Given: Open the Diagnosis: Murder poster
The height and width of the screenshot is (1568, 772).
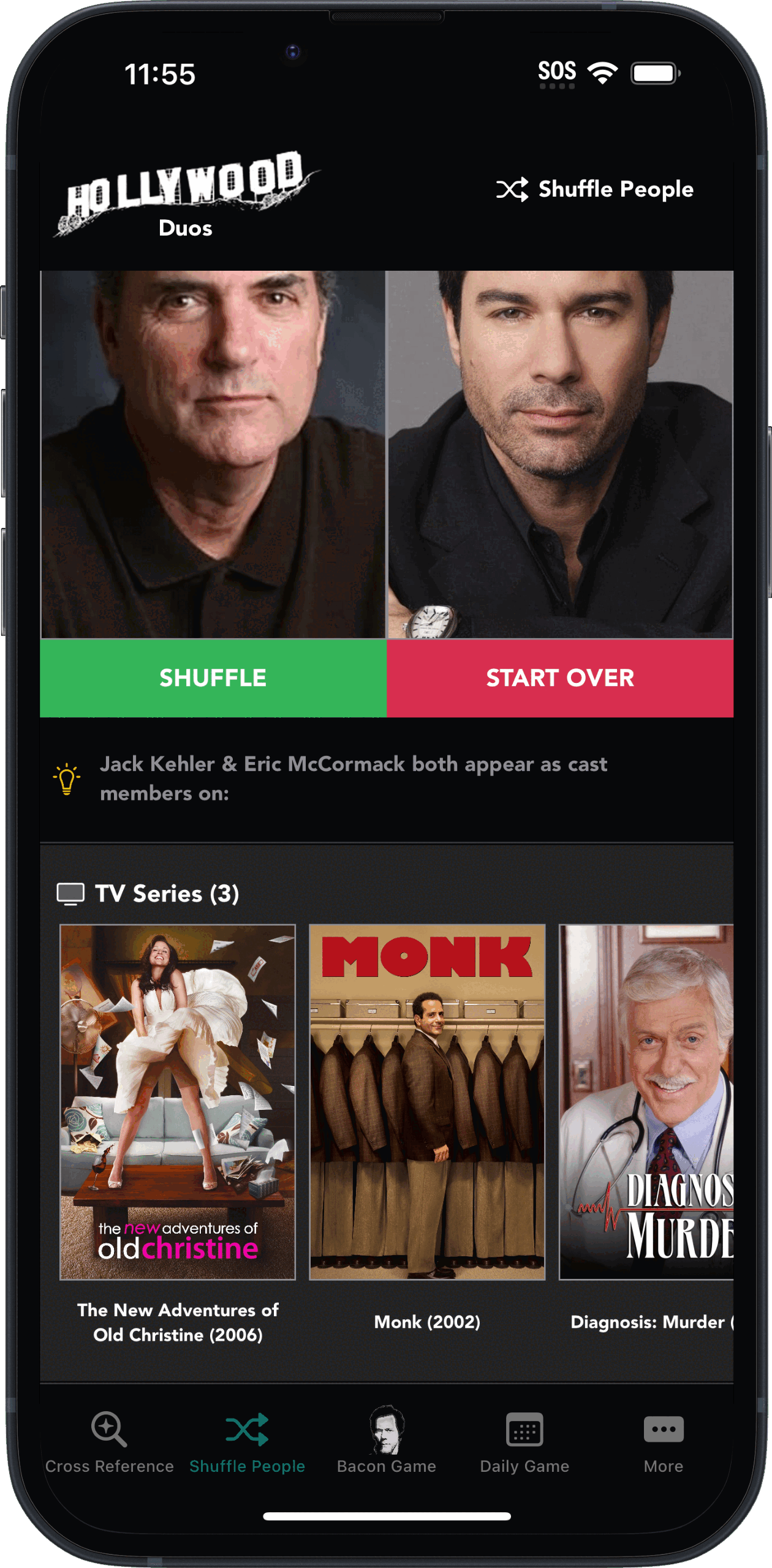Looking at the screenshot, I should click(646, 1102).
